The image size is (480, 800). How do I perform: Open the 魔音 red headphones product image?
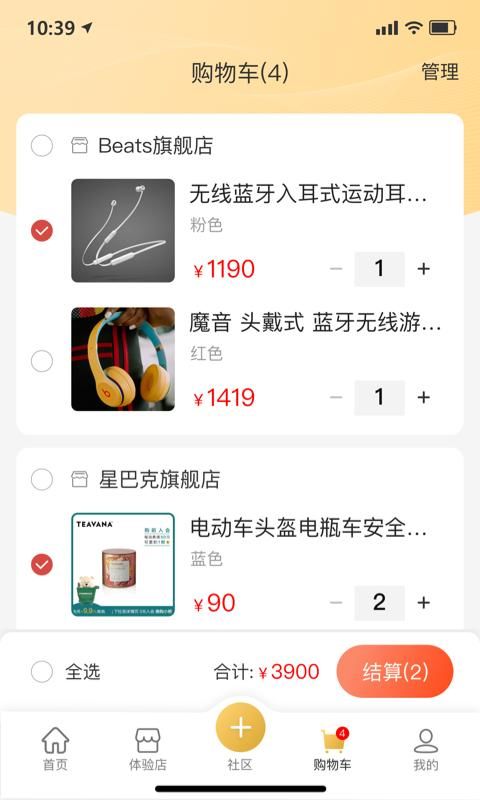click(x=123, y=359)
